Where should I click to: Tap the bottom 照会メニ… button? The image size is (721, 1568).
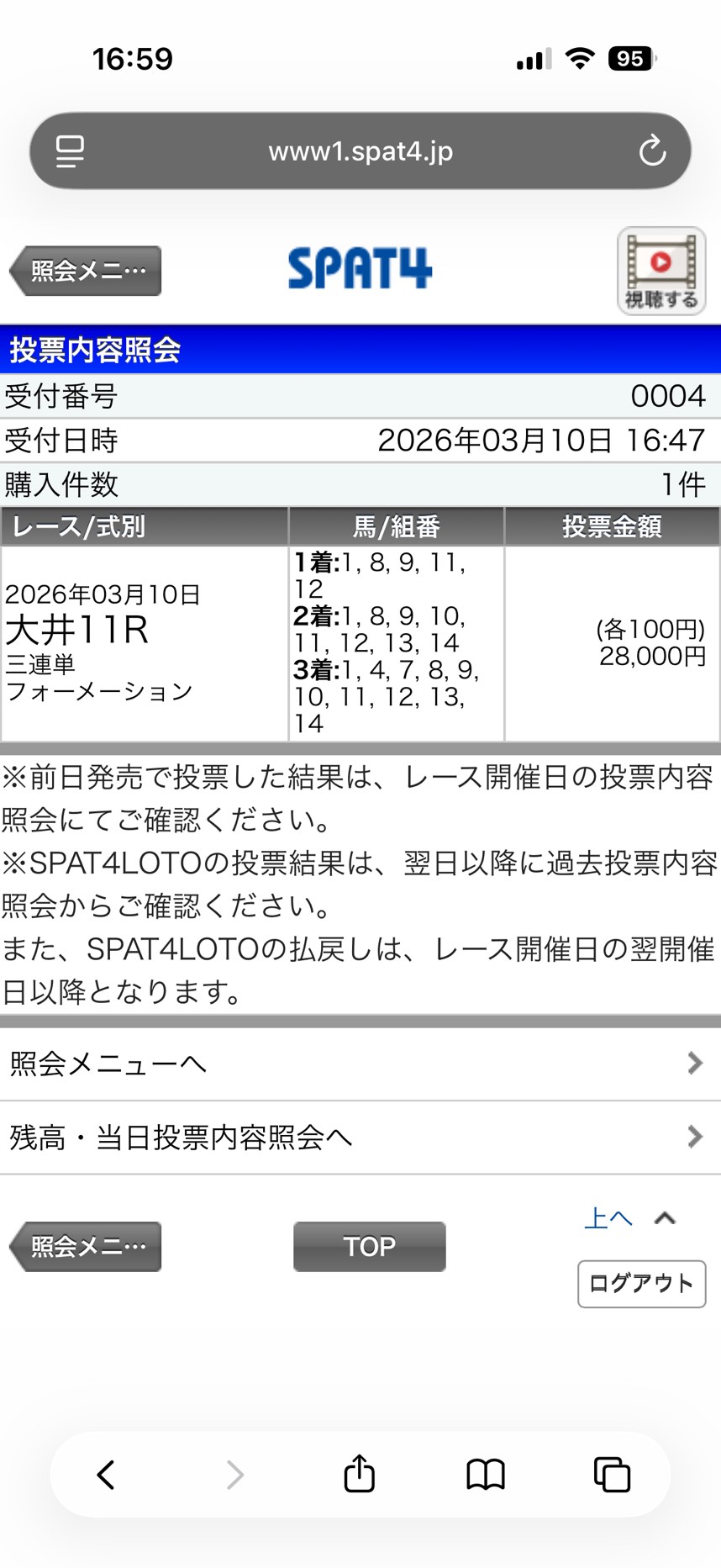(86, 1246)
